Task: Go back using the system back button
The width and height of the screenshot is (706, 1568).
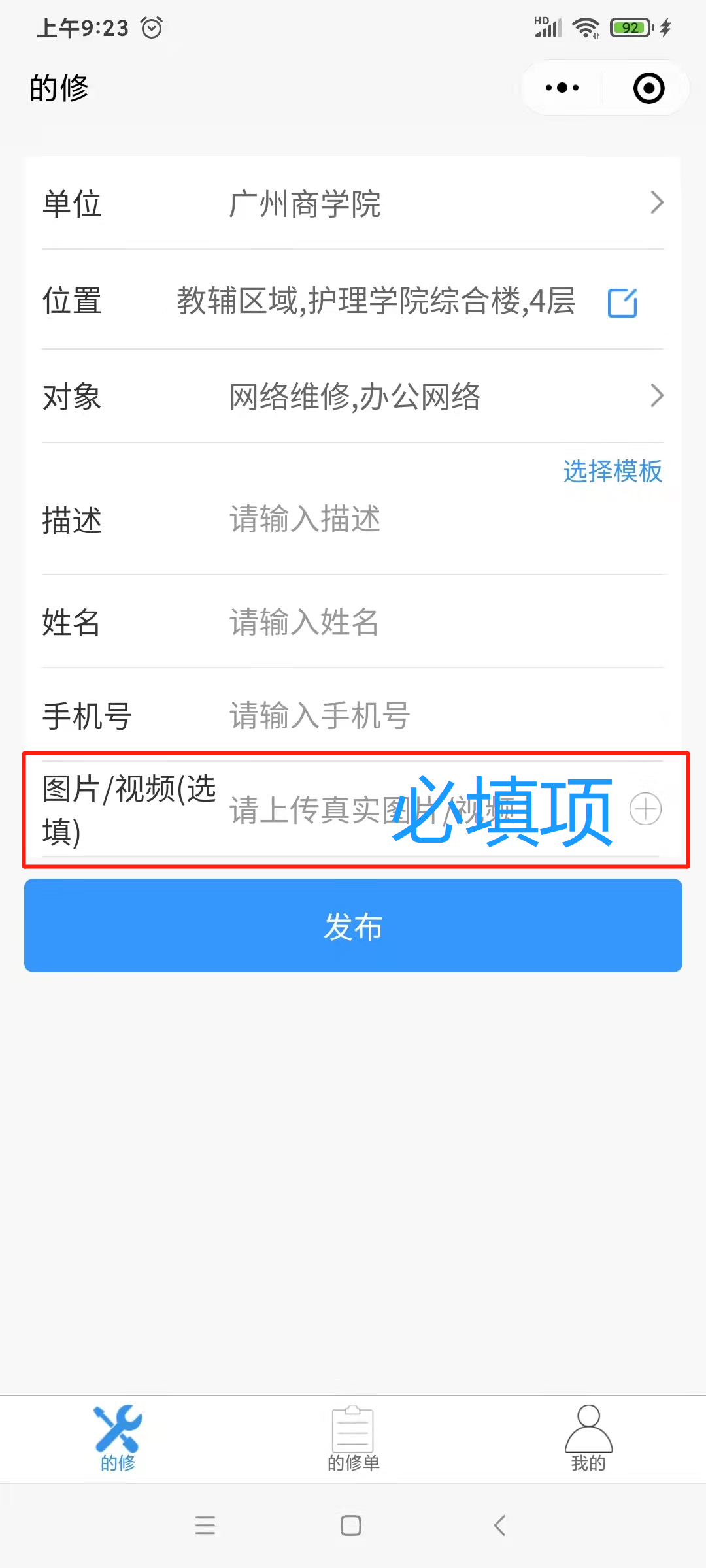Action: [500, 1526]
